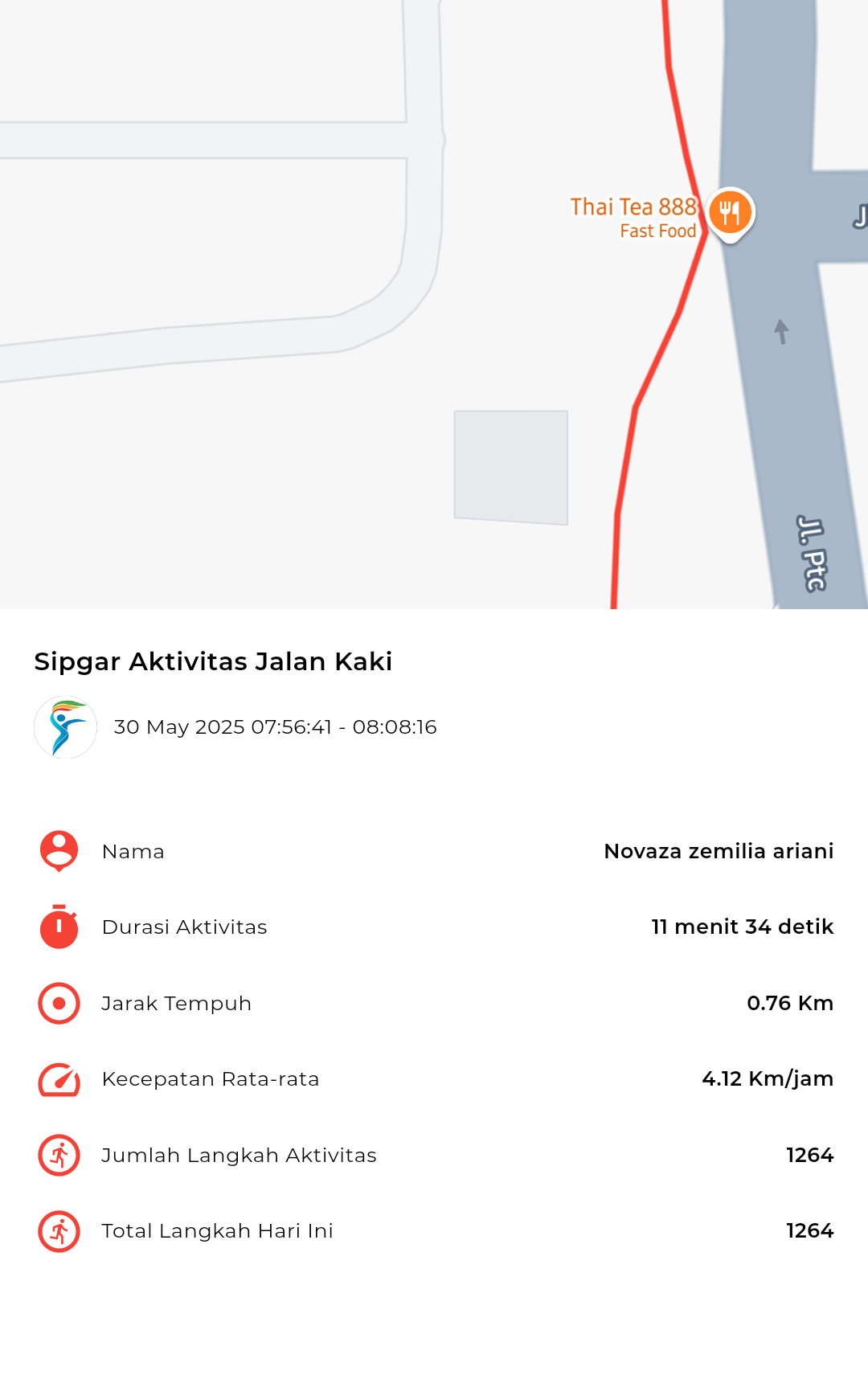
Task: Click the red person profile icon beside Nama
Action: click(x=57, y=851)
